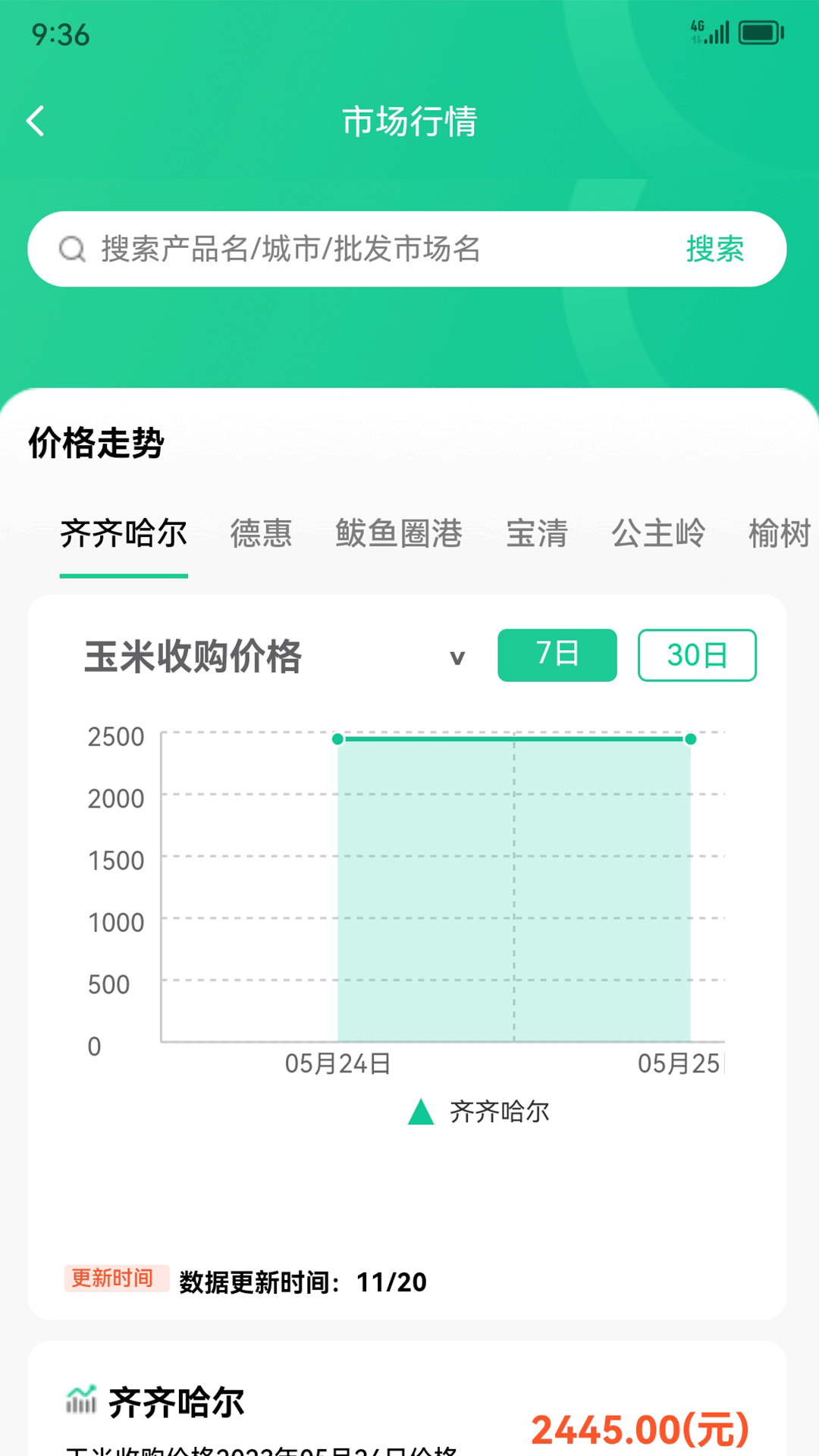Tap the green triangle legend marker
819x1456 pixels.
421,1112
